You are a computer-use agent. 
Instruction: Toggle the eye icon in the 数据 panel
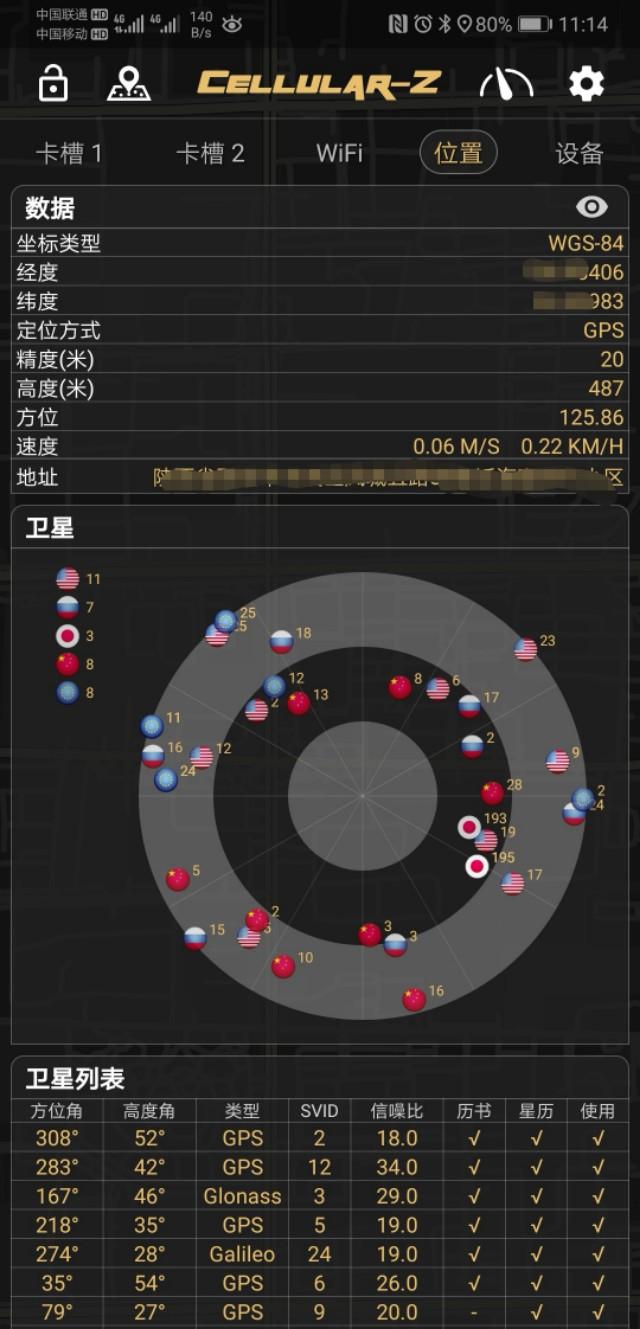pos(592,207)
